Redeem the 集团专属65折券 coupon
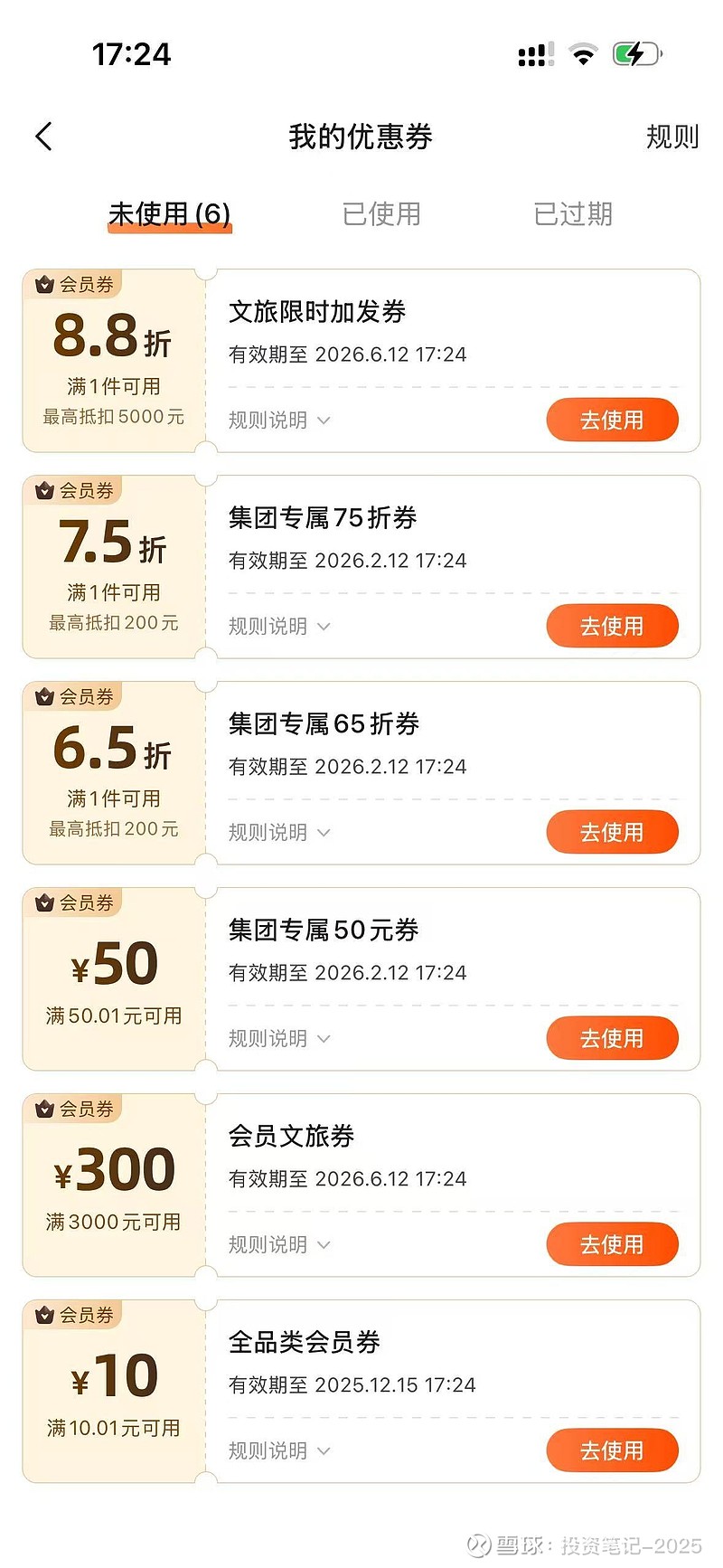This screenshot has width=723, height=1568. [x=612, y=832]
